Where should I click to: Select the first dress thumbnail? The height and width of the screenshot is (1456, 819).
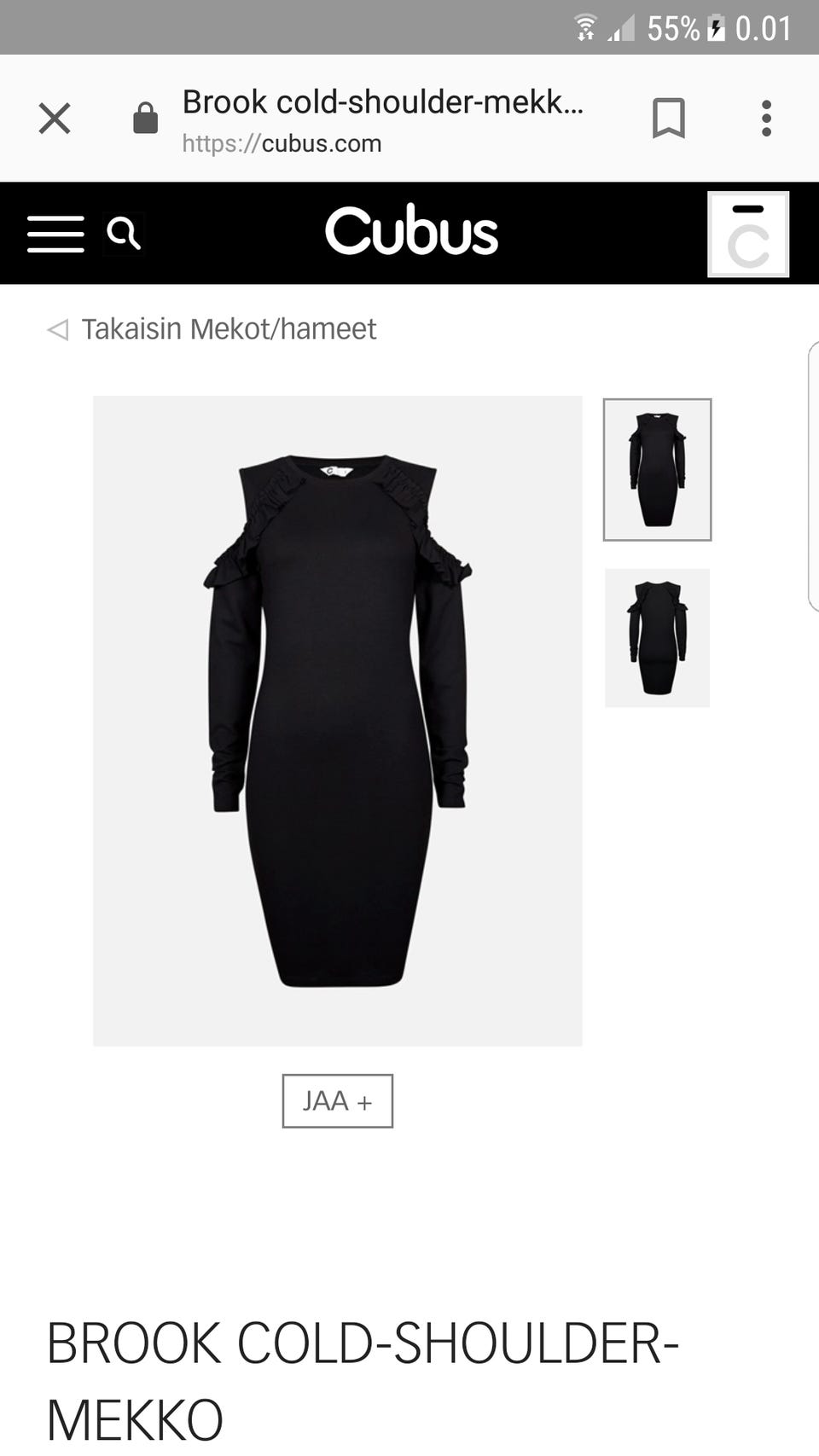[657, 470]
